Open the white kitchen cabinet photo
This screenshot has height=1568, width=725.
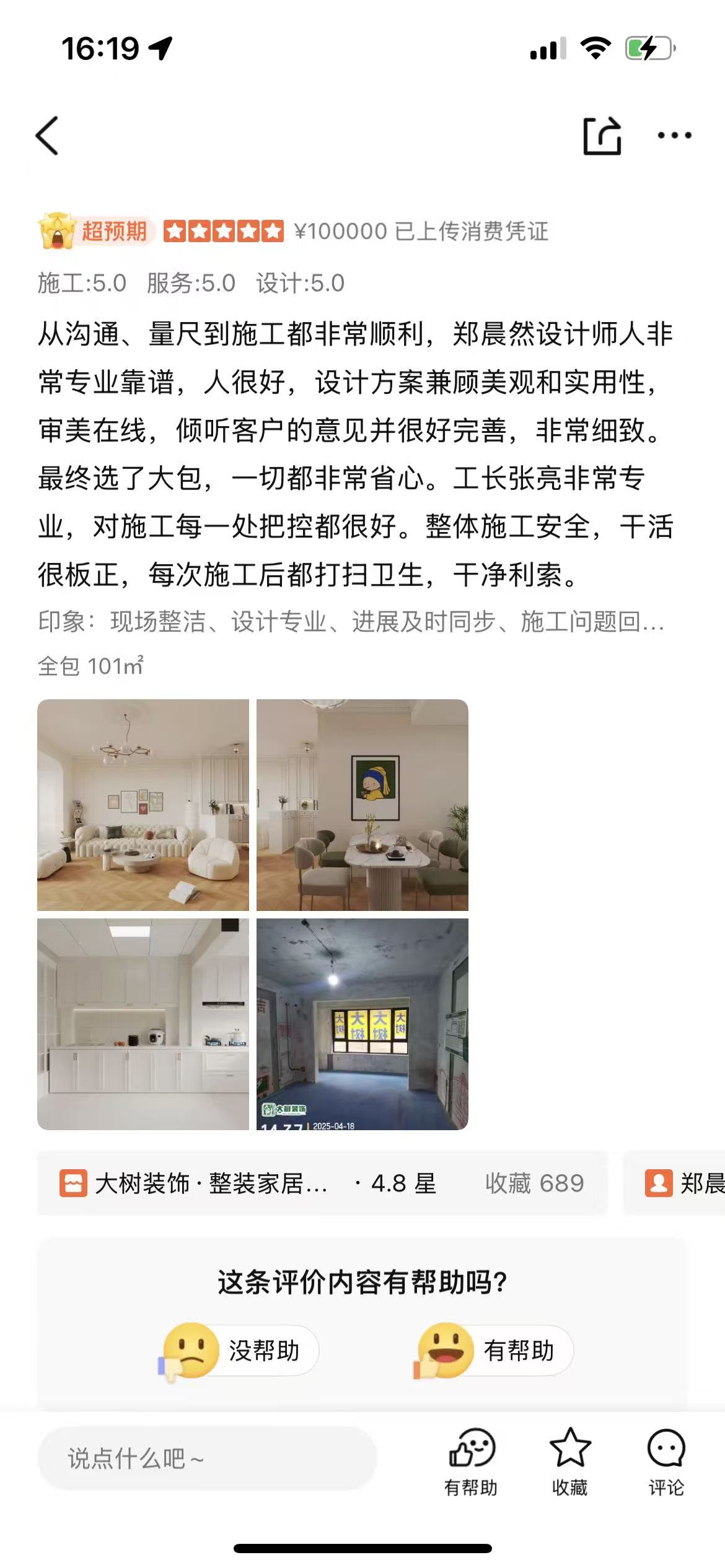tap(143, 1024)
